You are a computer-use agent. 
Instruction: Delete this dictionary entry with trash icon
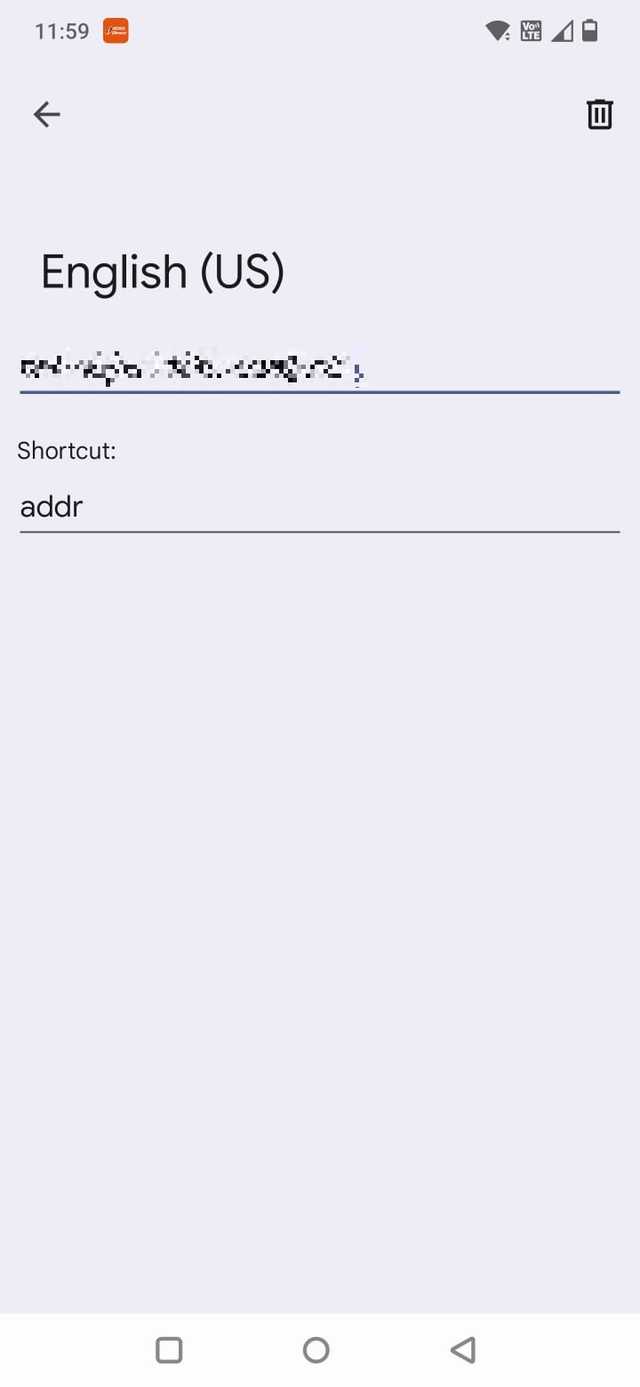click(x=599, y=115)
